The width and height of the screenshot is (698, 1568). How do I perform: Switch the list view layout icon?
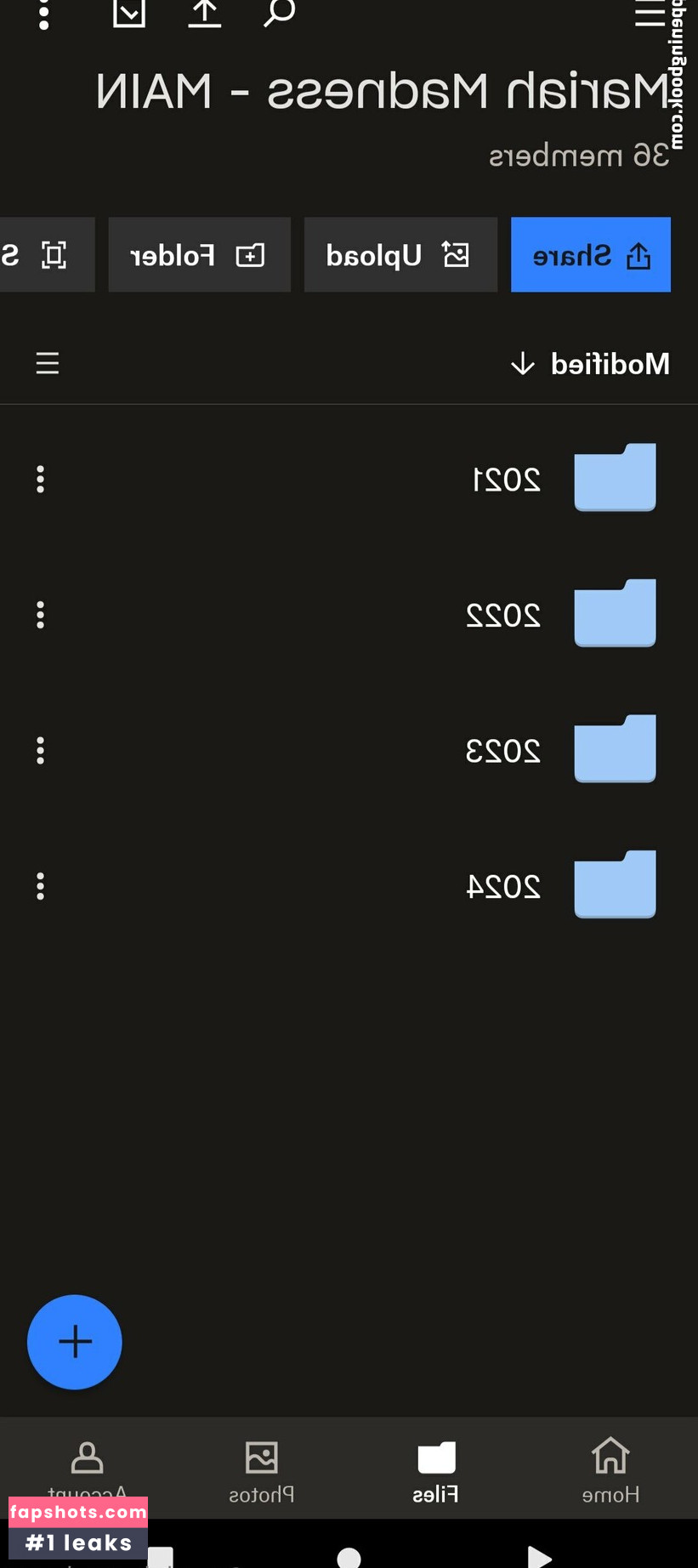[x=48, y=364]
